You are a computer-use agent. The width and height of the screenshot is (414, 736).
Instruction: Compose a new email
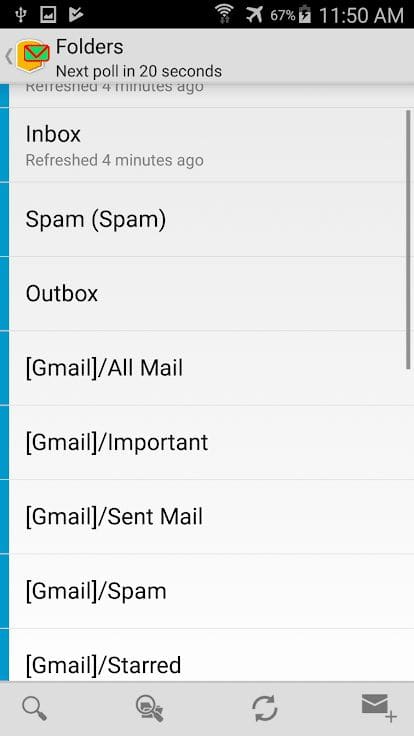(x=379, y=707)
